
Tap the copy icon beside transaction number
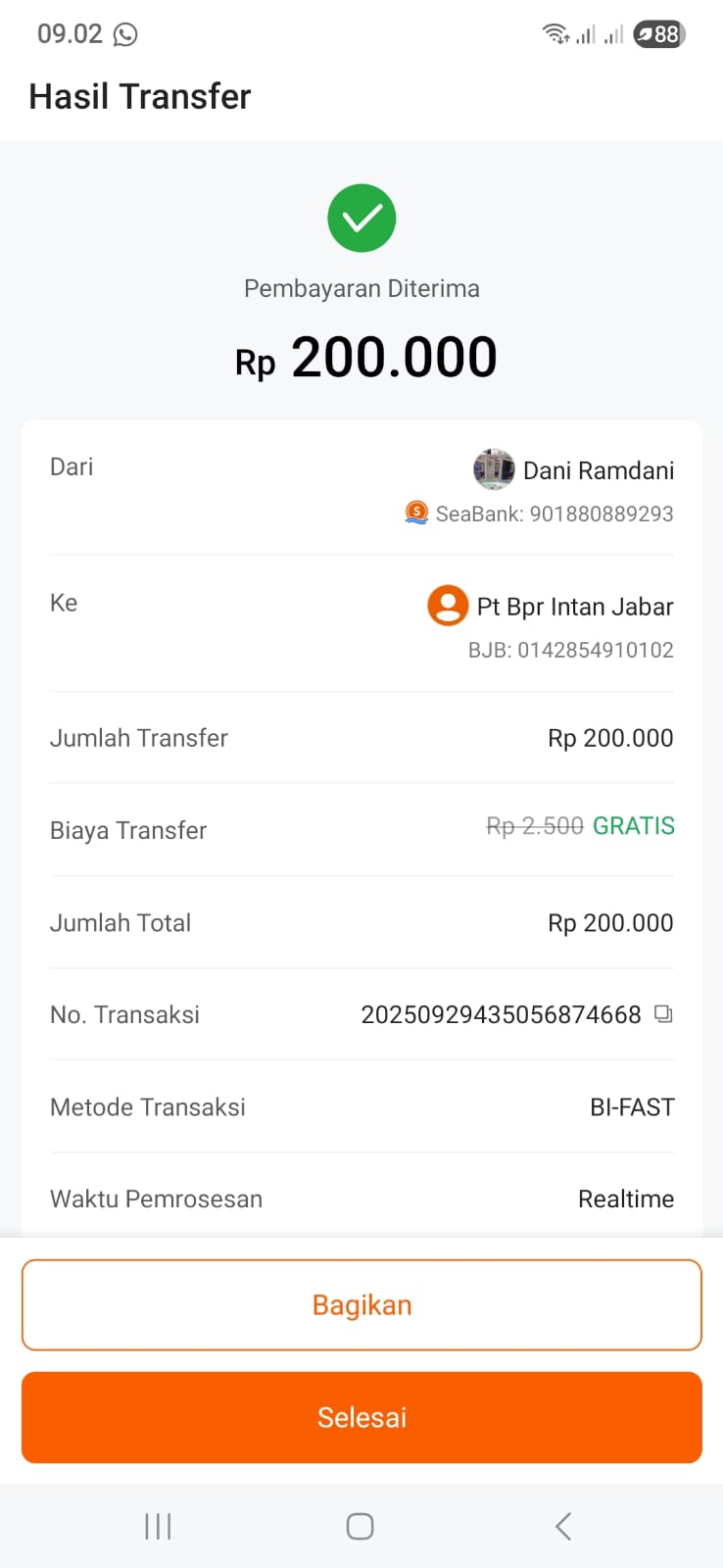coord(662,1014)
